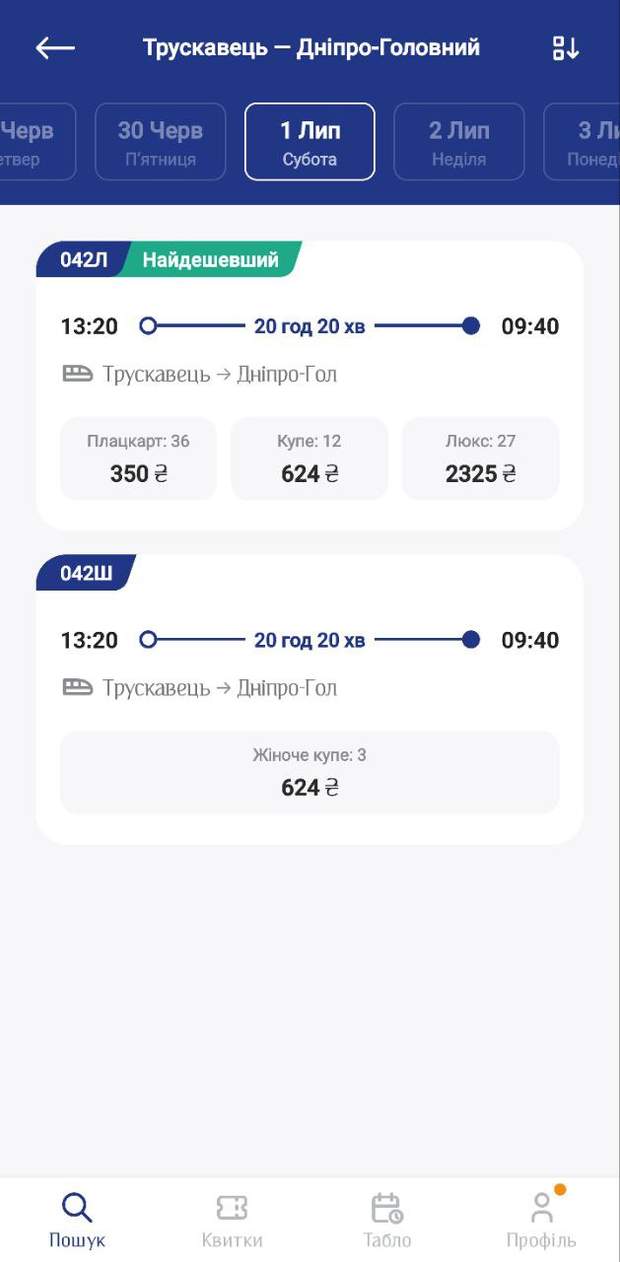Select the date 1 Лип Субота

[x=310, y=142]
